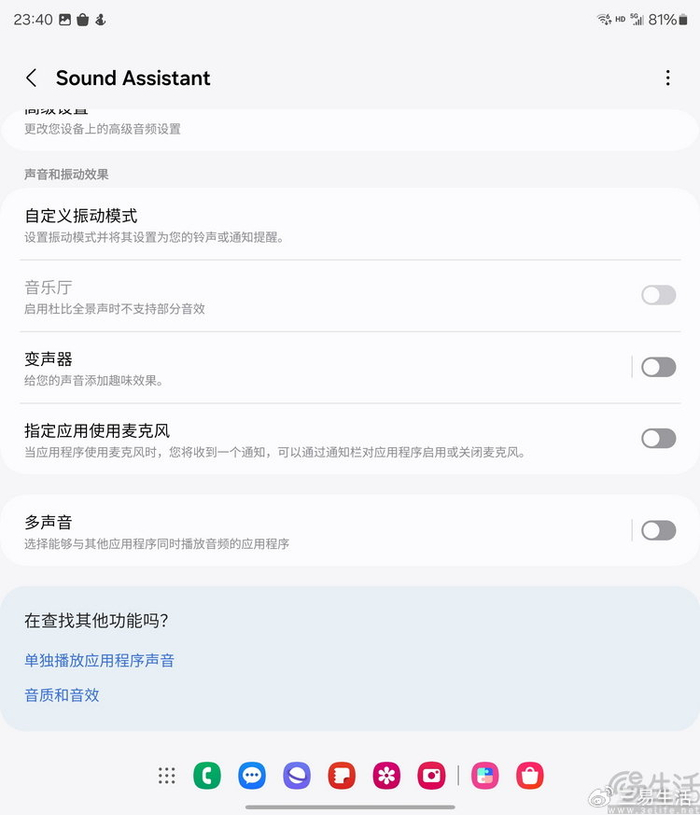Launch the blue Messages app from taskbar
The width and height of the screenshot is (700, 815).
252,776
